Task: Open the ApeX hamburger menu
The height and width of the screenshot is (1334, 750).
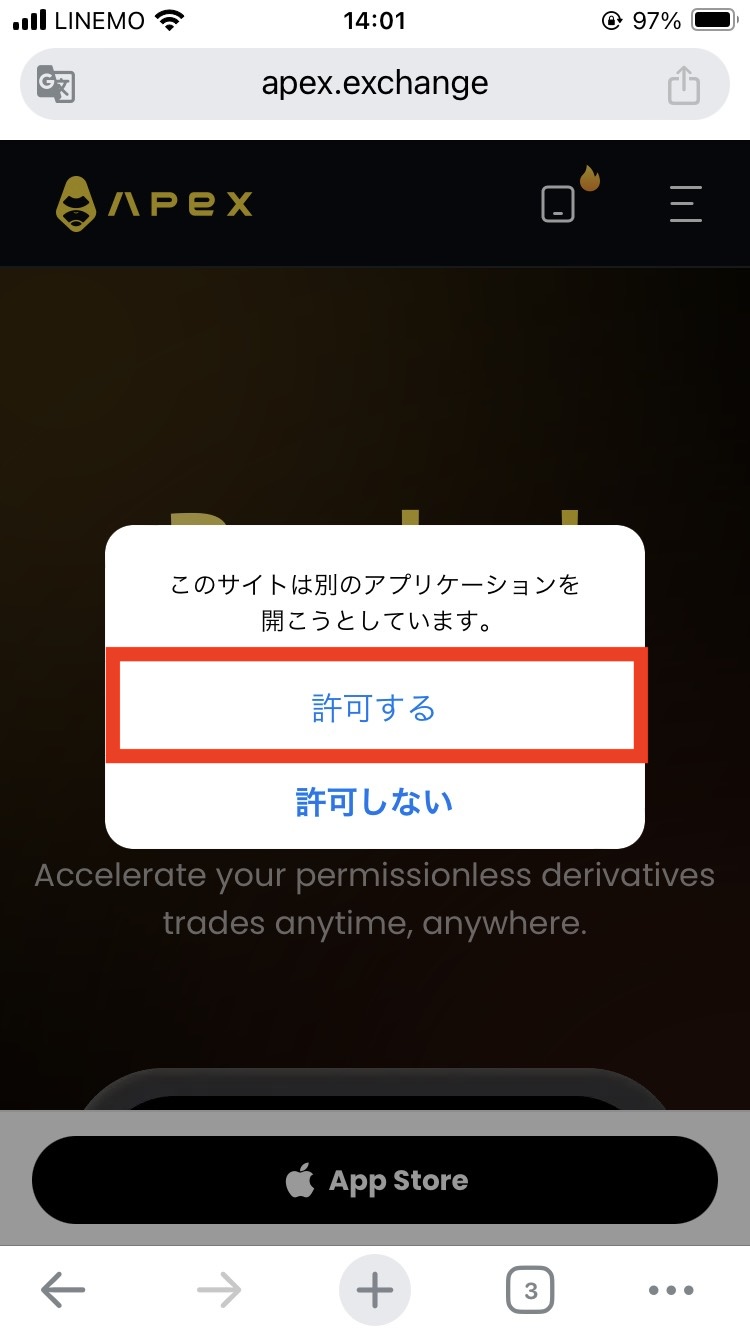Action: (x=686, y=204)
